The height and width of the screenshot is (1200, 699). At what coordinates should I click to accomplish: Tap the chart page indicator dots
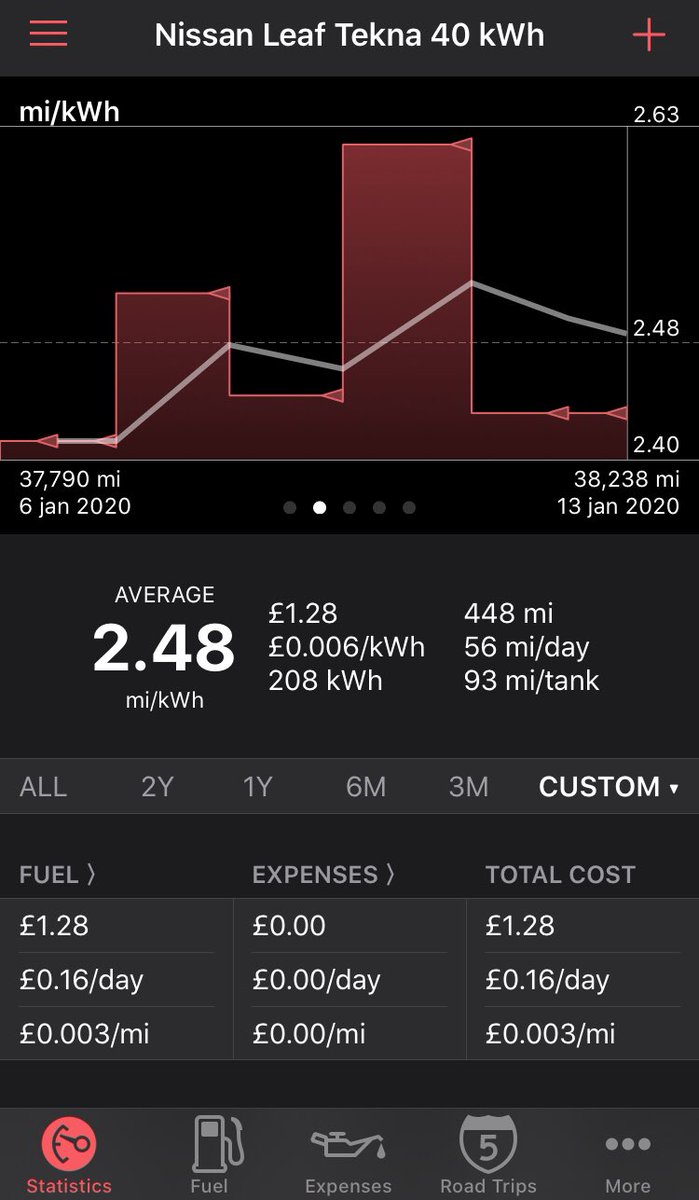349,508
